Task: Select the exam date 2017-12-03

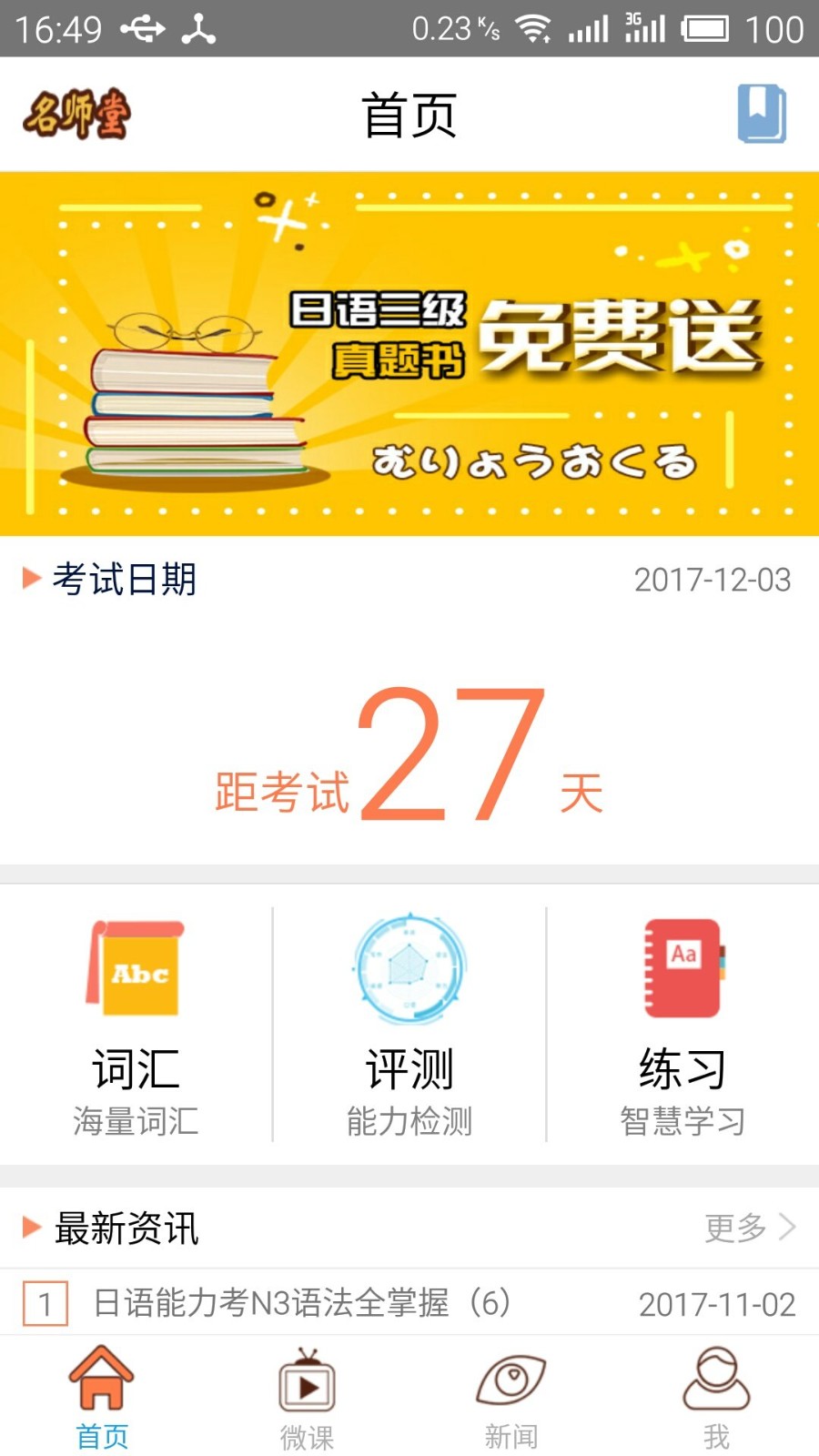Action: 713,579
